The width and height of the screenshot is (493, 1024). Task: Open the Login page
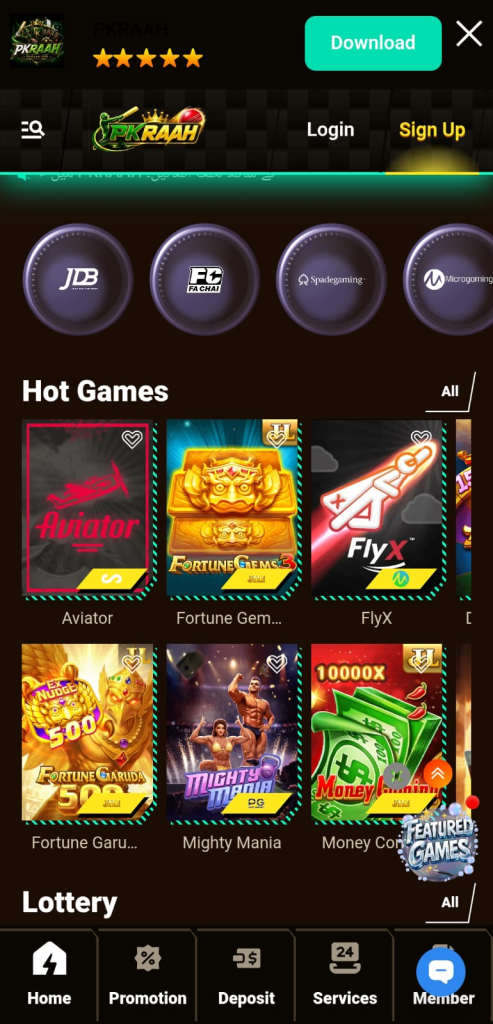tap(330, 130)
